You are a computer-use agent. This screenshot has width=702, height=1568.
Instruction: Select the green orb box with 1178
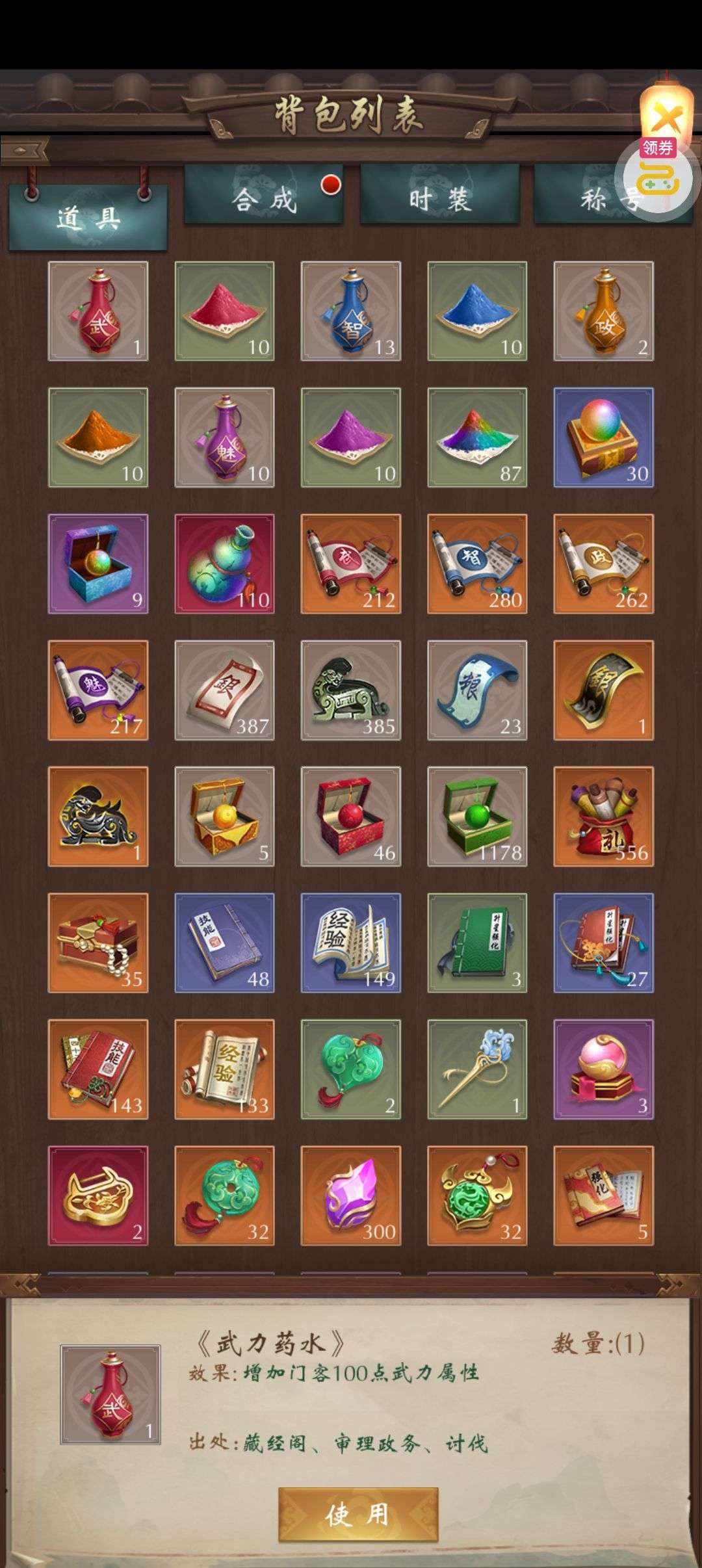pyautogui.click(x=477, y=816)
